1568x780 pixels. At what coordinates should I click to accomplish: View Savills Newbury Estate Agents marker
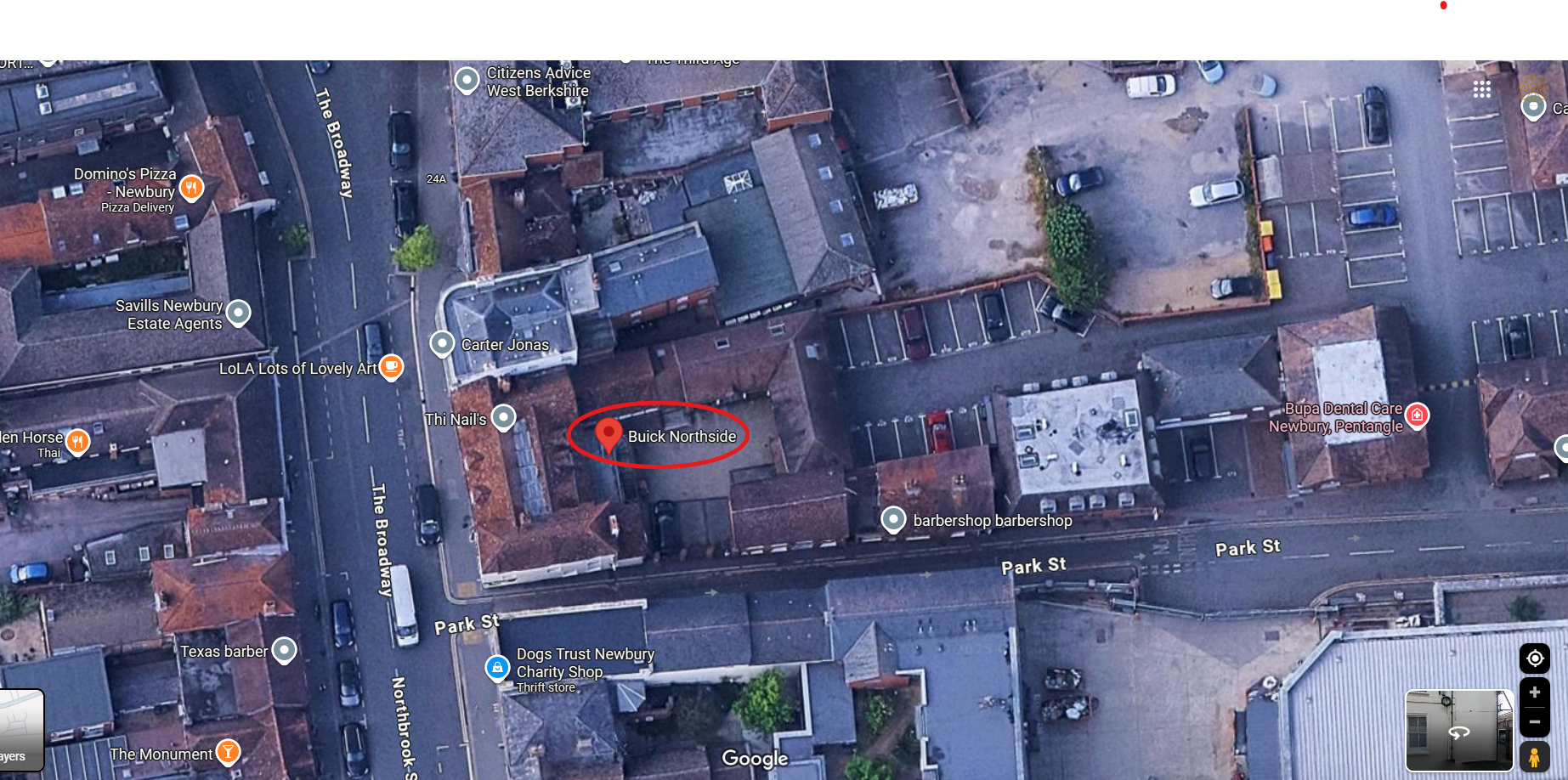point(239,313)
